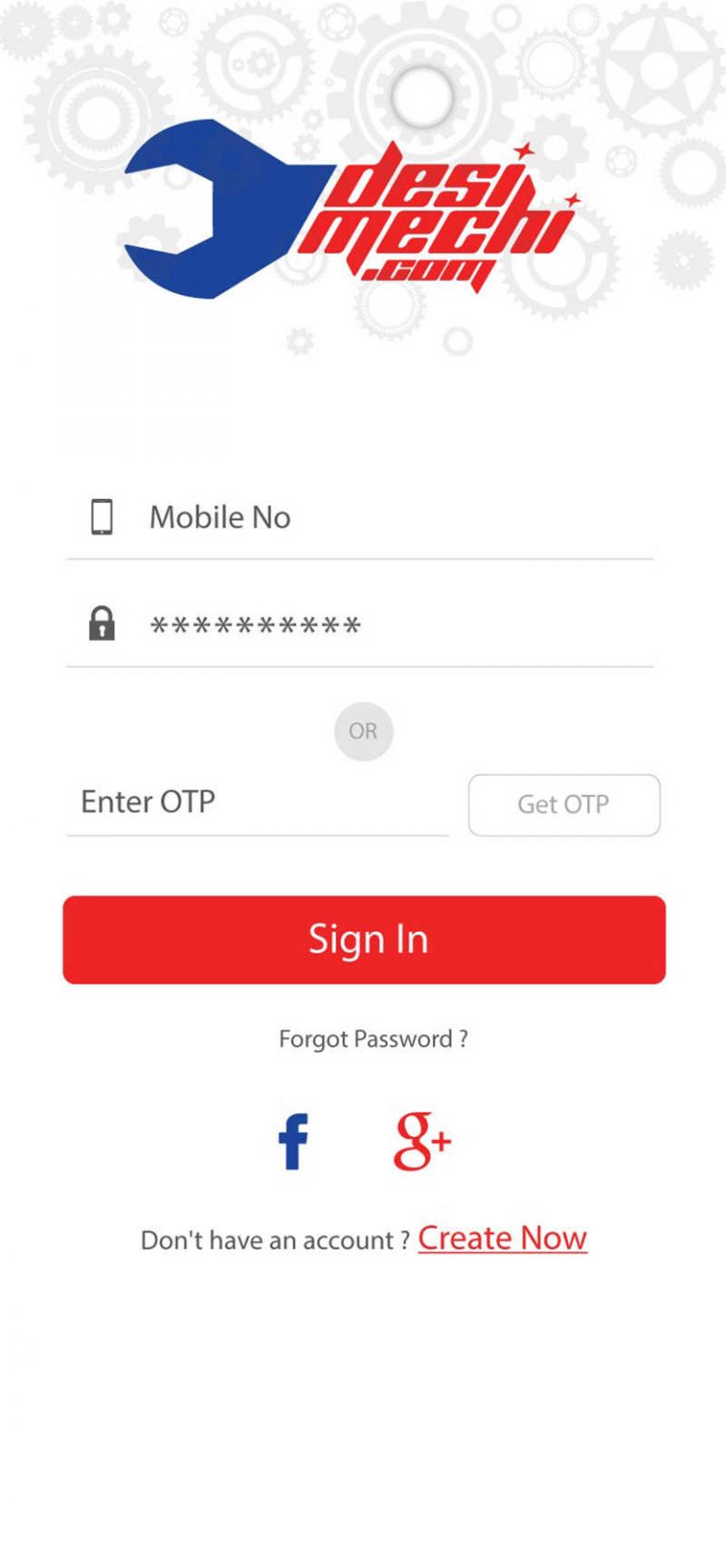Open Forgot Password

click(x=373, y=1039)
